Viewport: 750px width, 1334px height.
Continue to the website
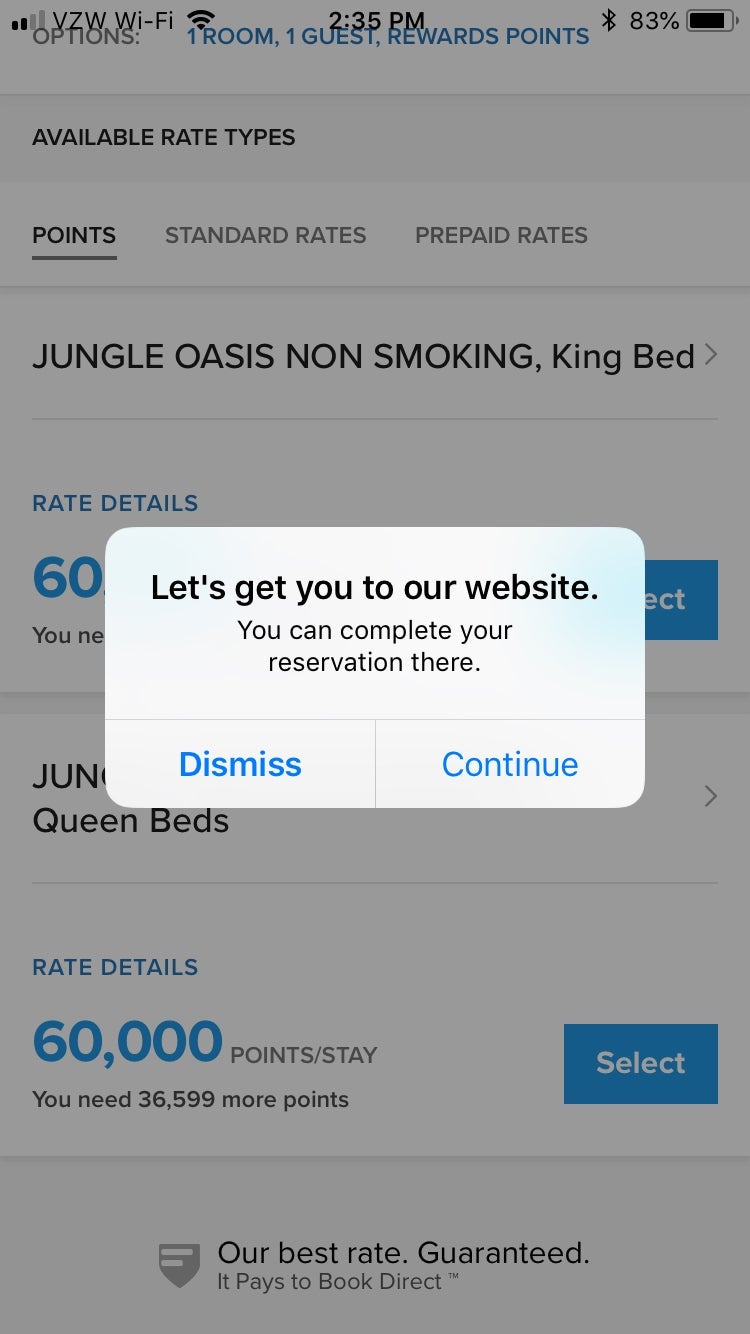510,764
